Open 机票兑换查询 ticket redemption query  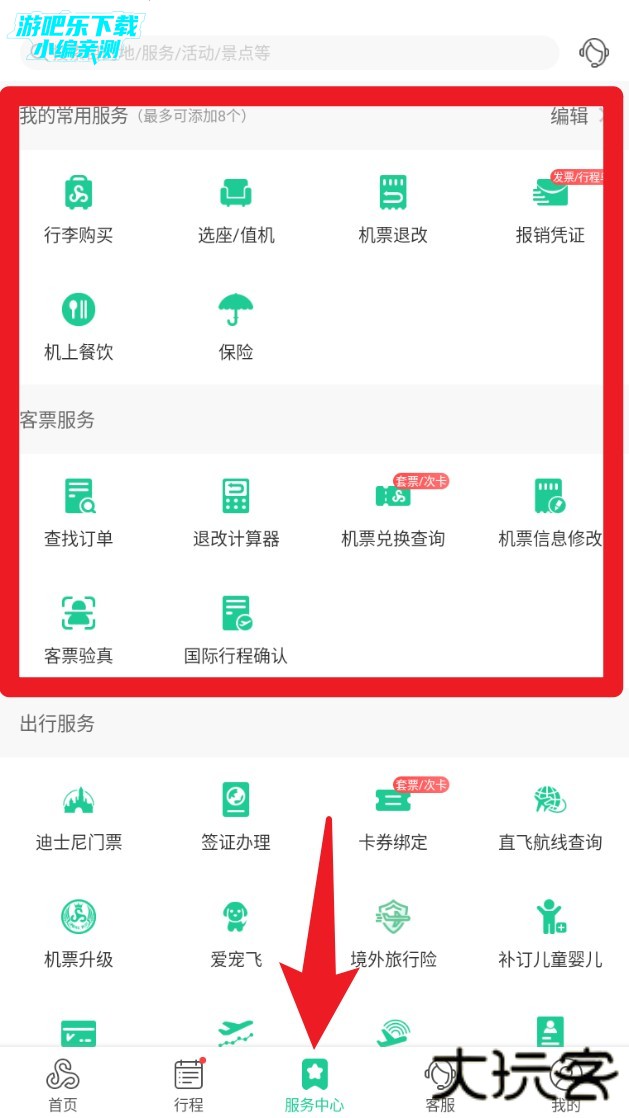tap(393, 512)
